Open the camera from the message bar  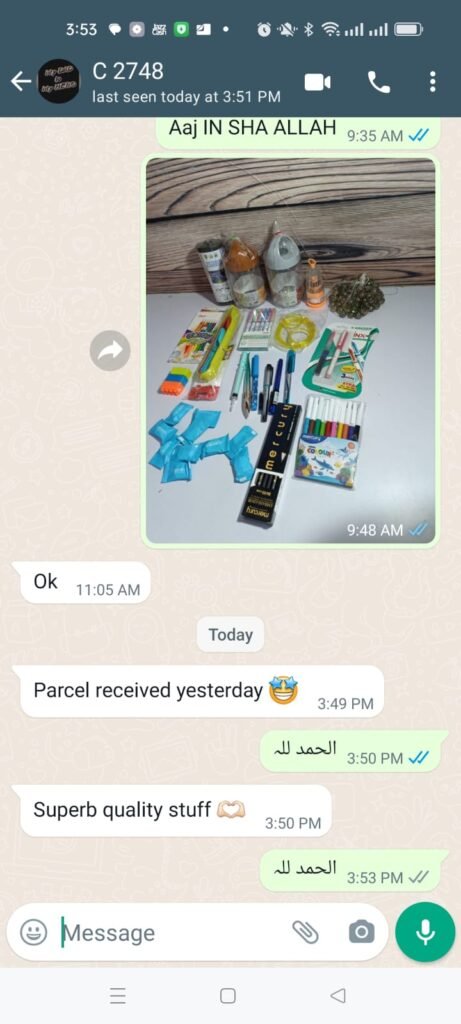pyautogui.click(x=362, y=932)
